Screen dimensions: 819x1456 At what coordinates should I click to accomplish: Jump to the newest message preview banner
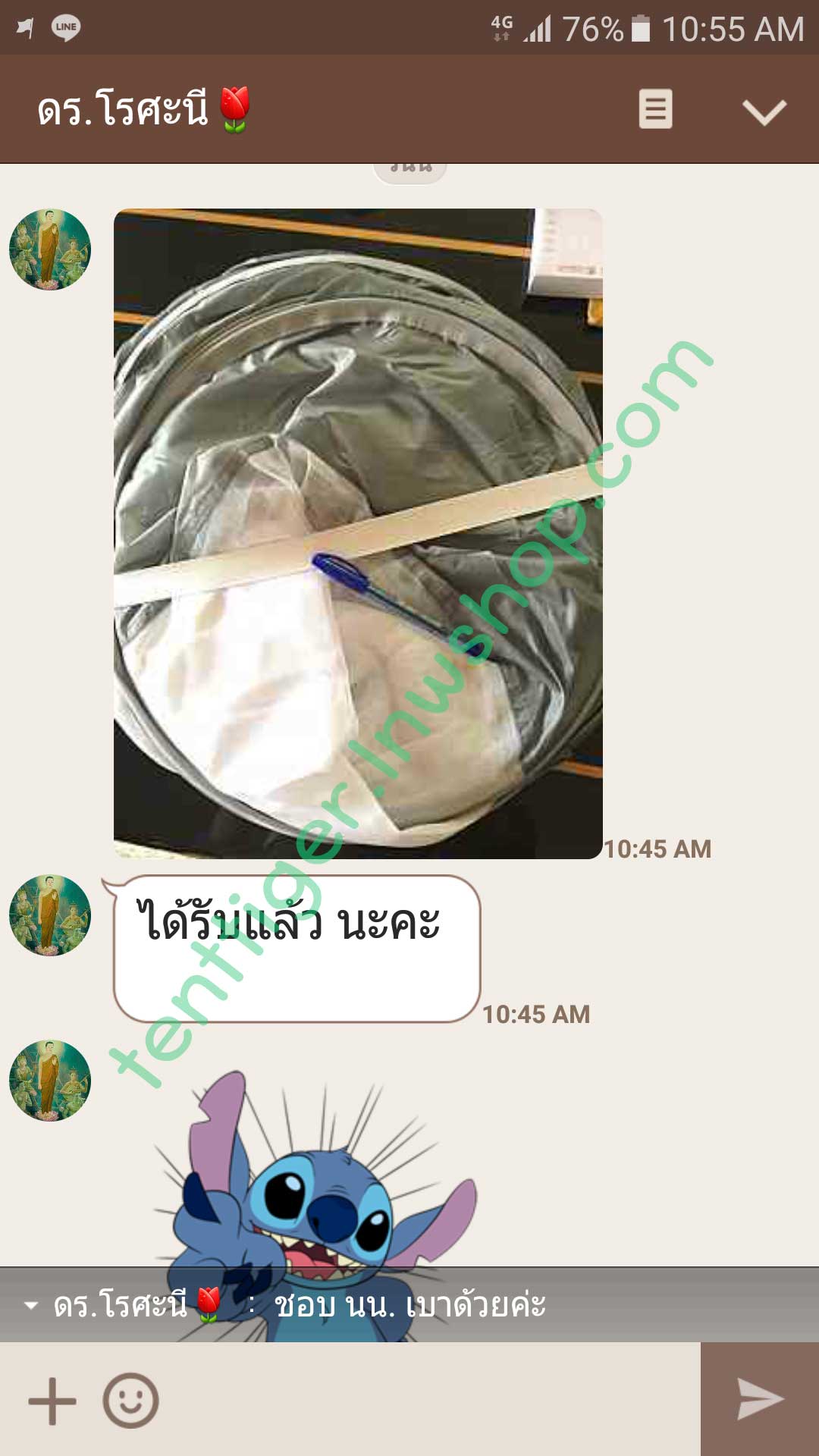409,1305
